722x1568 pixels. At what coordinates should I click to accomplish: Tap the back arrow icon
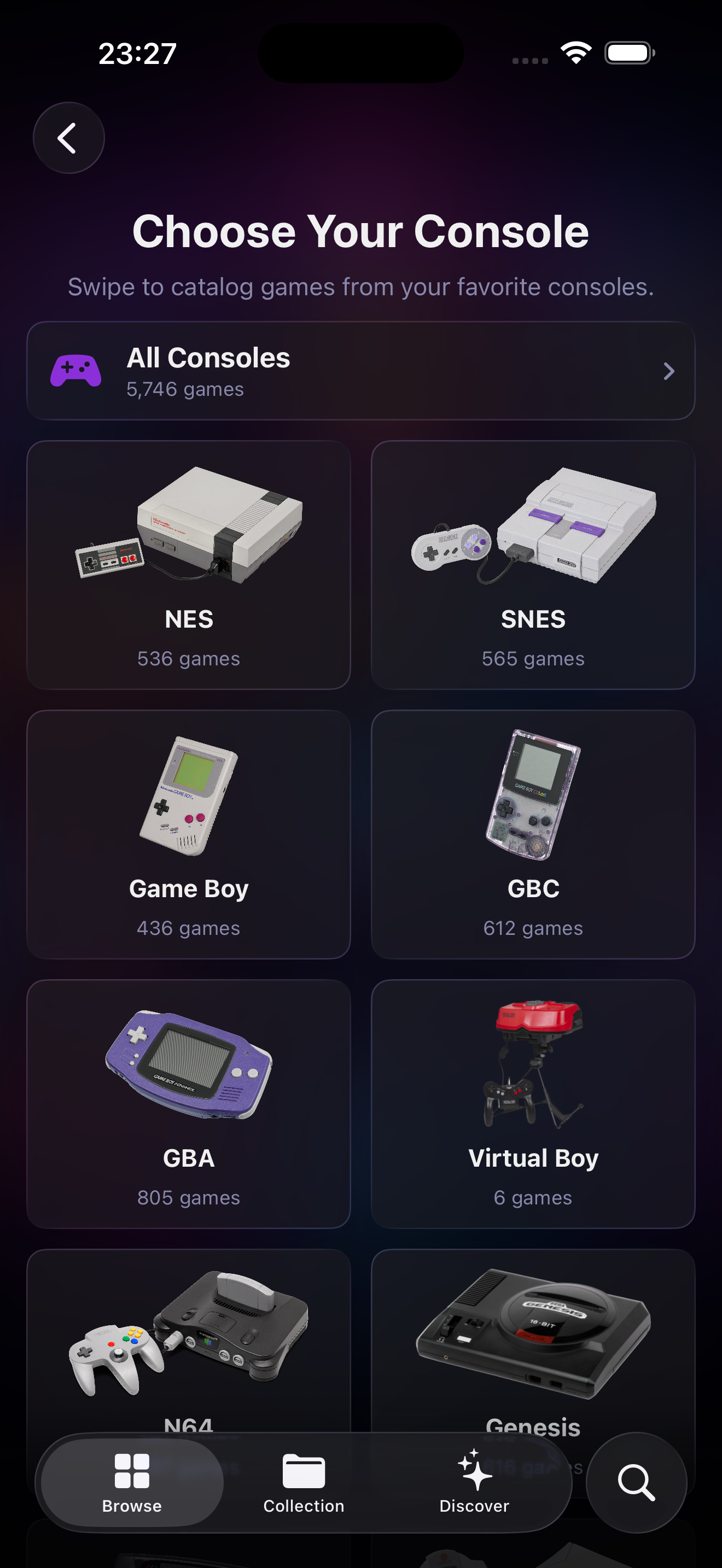(x=68, y=137)
